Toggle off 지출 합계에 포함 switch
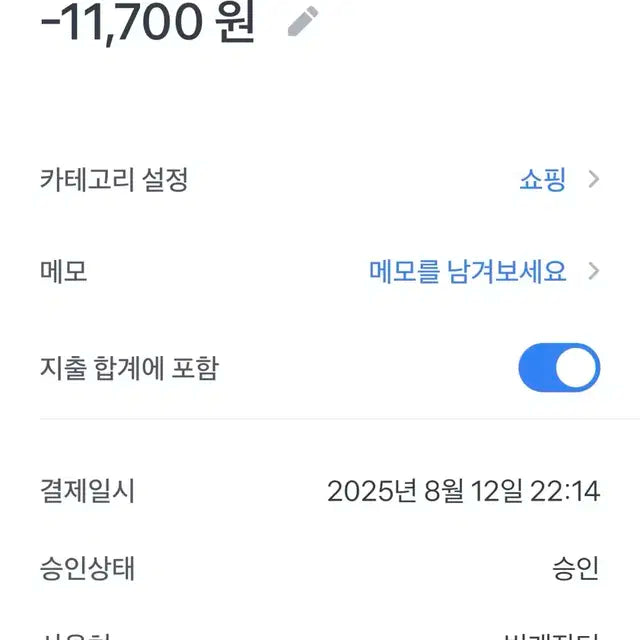The height and width of the screenshot is (640, 640). click(558, 368)
